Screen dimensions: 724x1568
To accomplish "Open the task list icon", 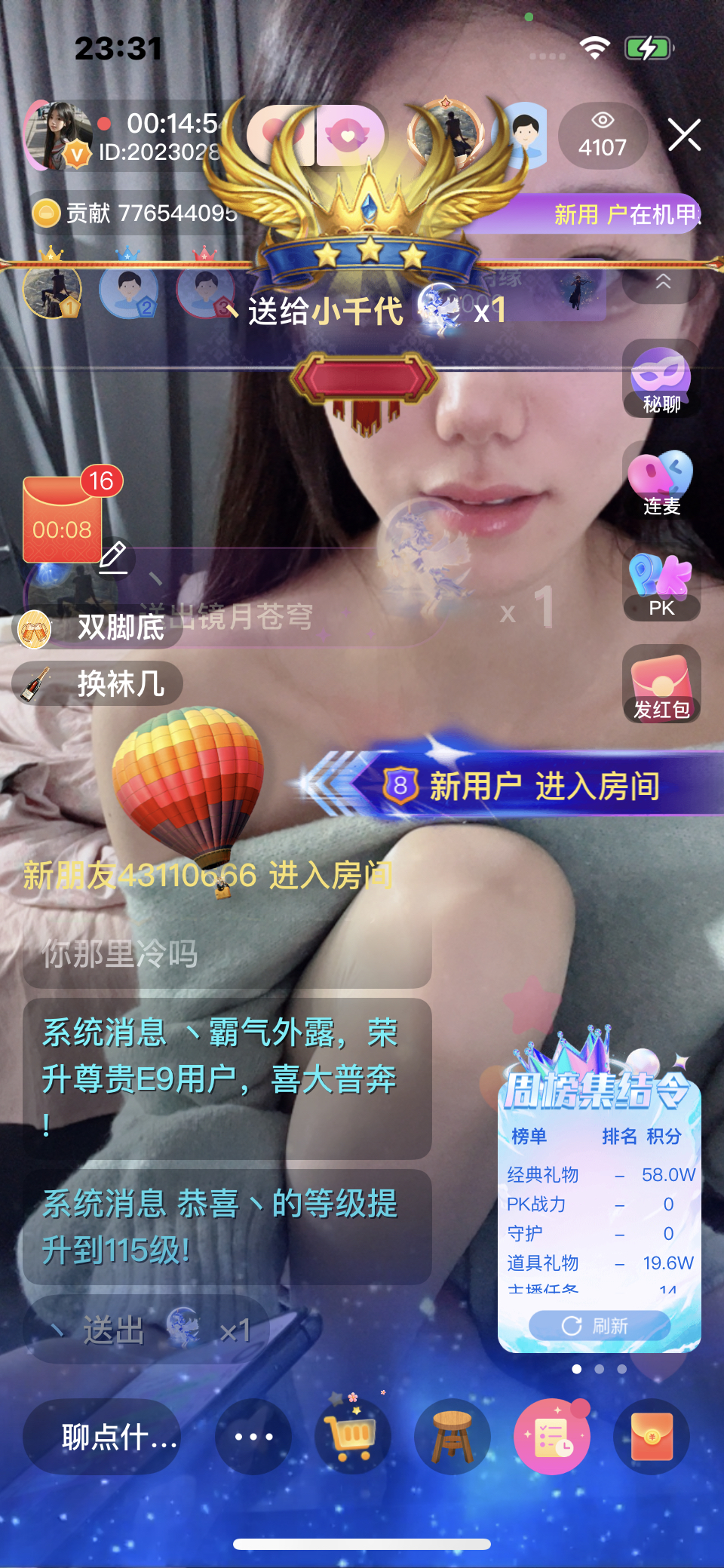I will click(x=551, y=1437).
